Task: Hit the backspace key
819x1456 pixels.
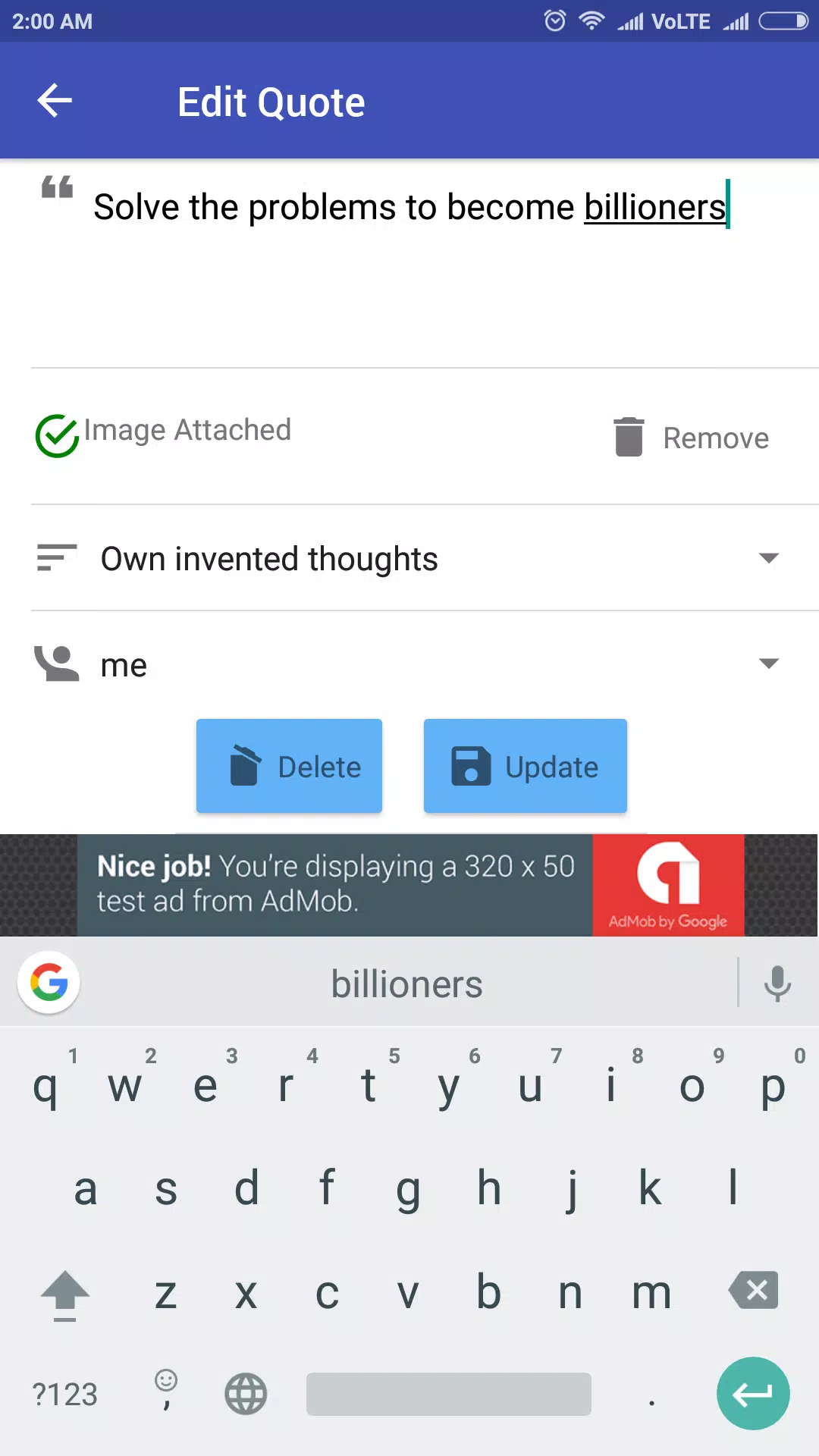Action: click(x=754, y=1290)
